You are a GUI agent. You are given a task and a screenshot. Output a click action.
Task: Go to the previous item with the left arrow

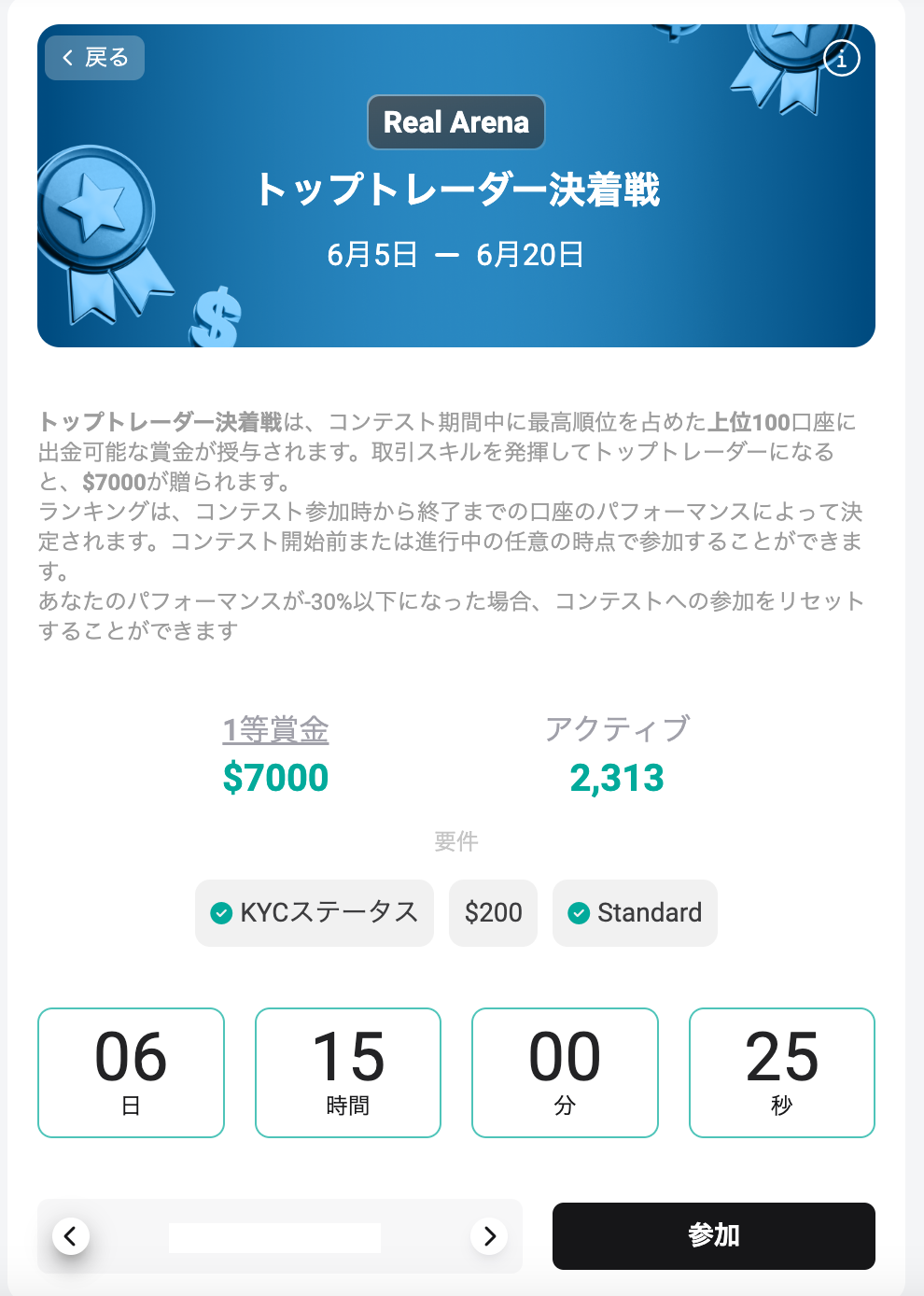(70, 1235)
